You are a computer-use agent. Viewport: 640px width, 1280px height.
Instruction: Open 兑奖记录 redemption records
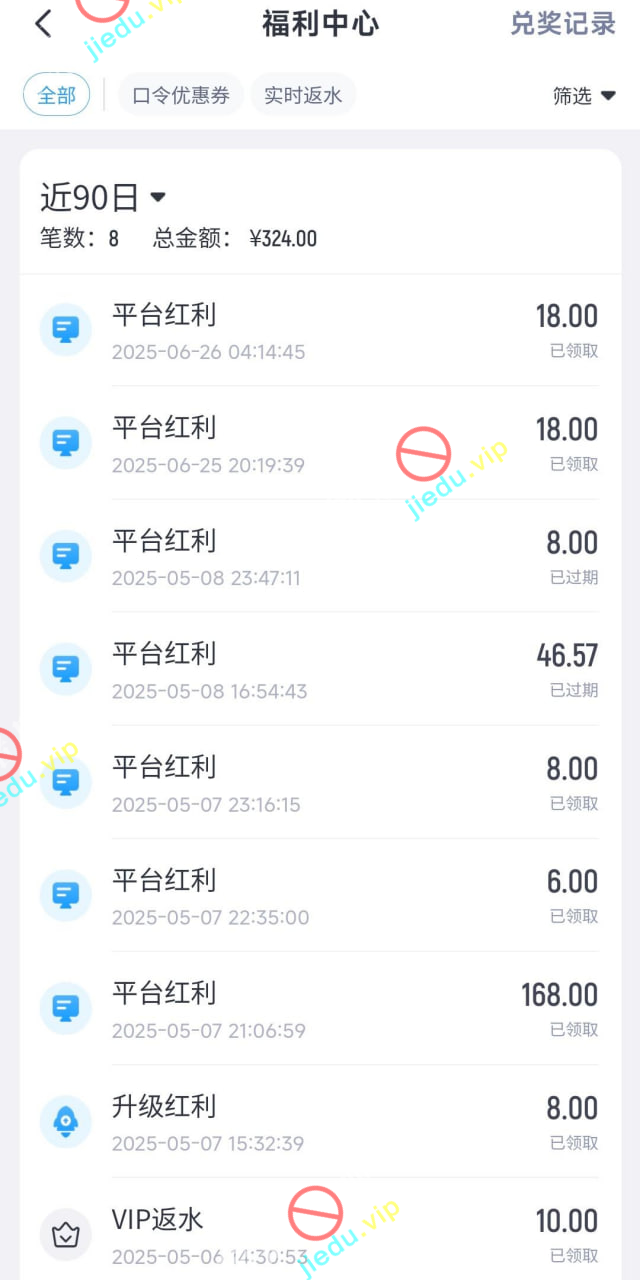pyautogui.click(x=562, y=24)
